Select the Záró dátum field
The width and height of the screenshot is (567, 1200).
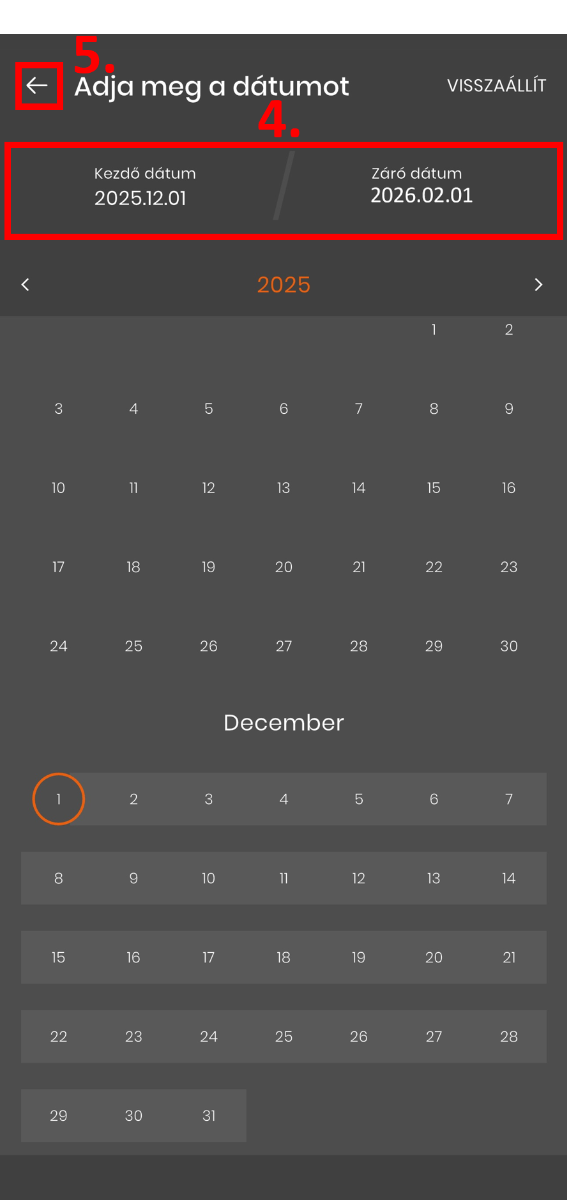[421, 187]
